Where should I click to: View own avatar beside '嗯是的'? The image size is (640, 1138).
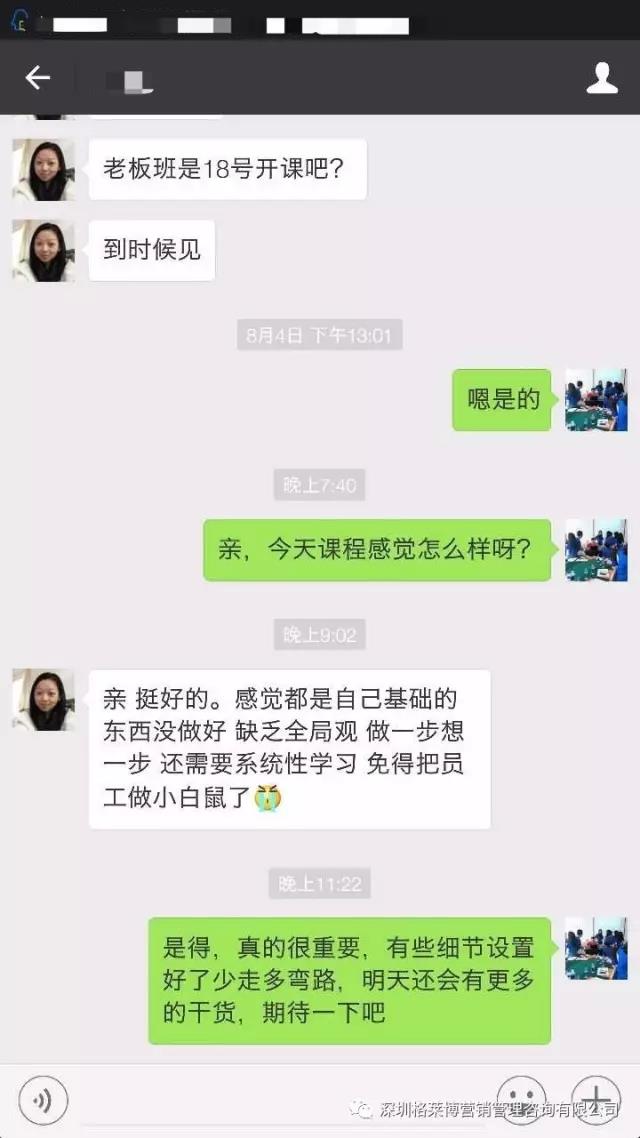[x=596, y=400]
